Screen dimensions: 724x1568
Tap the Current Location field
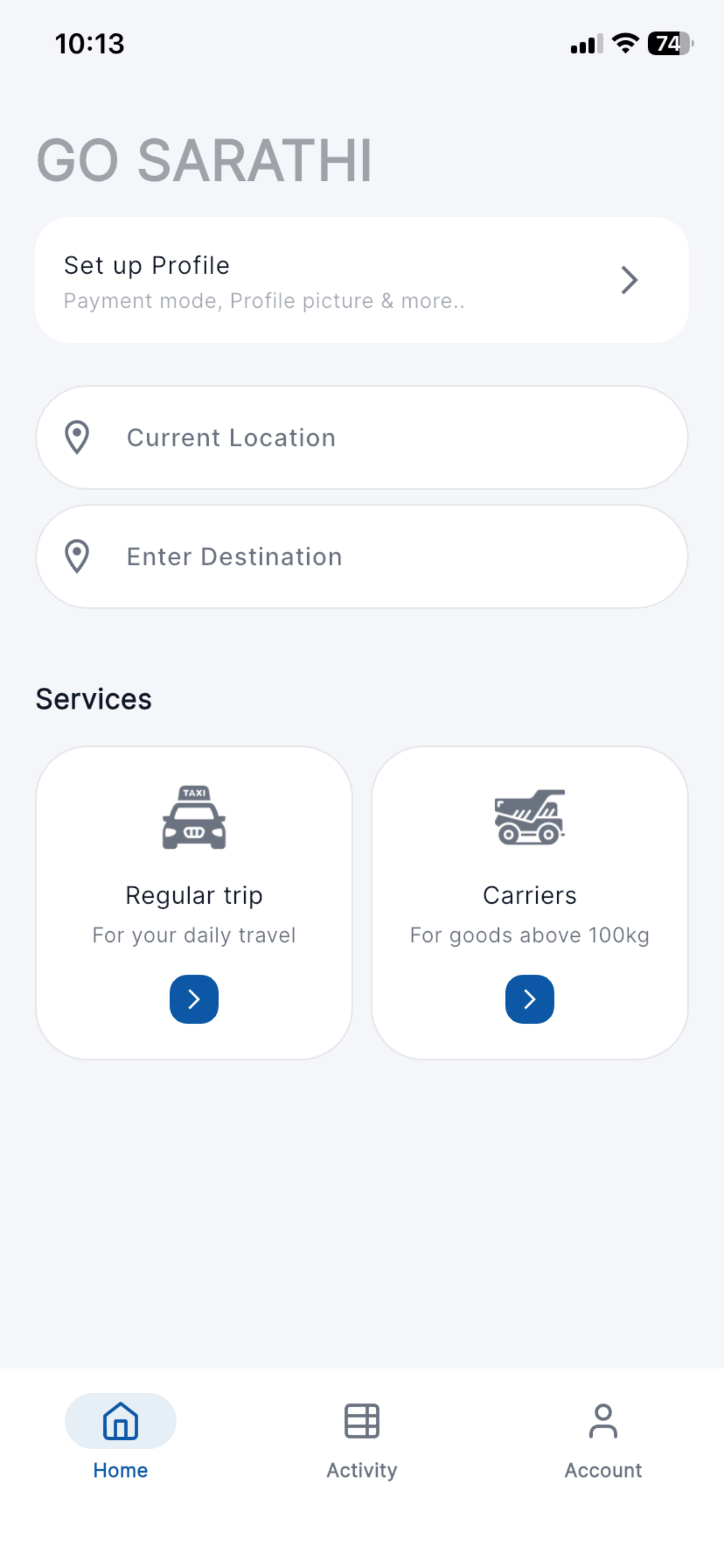point(362,437)
